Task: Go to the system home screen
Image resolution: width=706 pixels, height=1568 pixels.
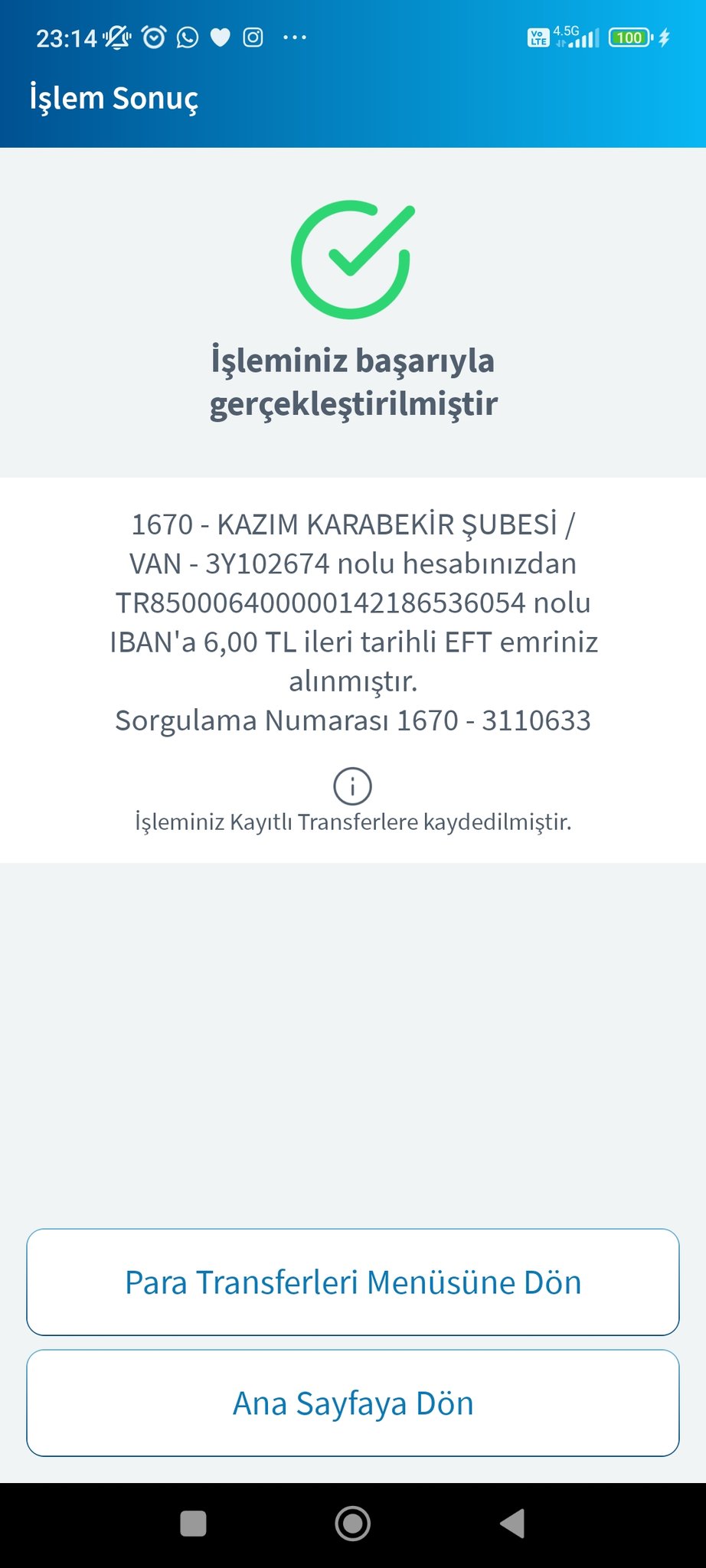Action: pyautogui.click(x=353, y=1524)
